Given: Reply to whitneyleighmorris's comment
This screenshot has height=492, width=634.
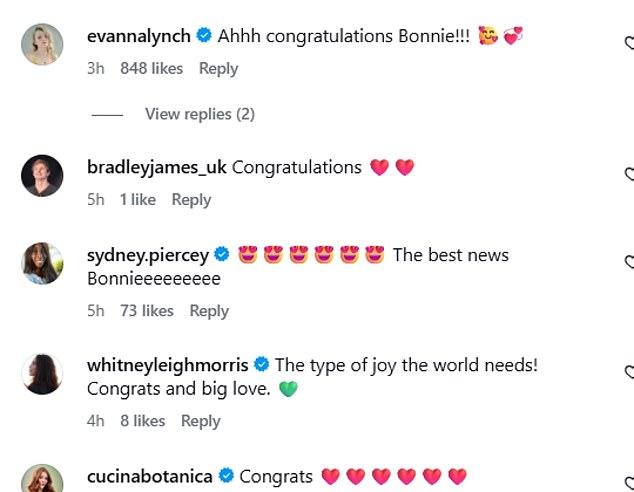Looking at the screenshot, I should 200,421.
